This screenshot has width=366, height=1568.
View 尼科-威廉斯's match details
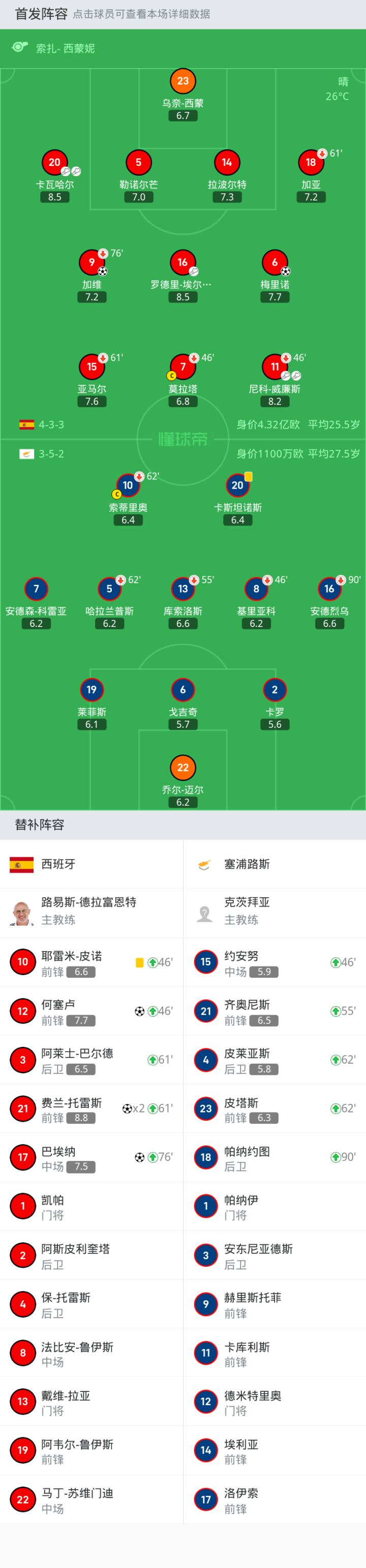pyautogui.click(x=274, y=366)
